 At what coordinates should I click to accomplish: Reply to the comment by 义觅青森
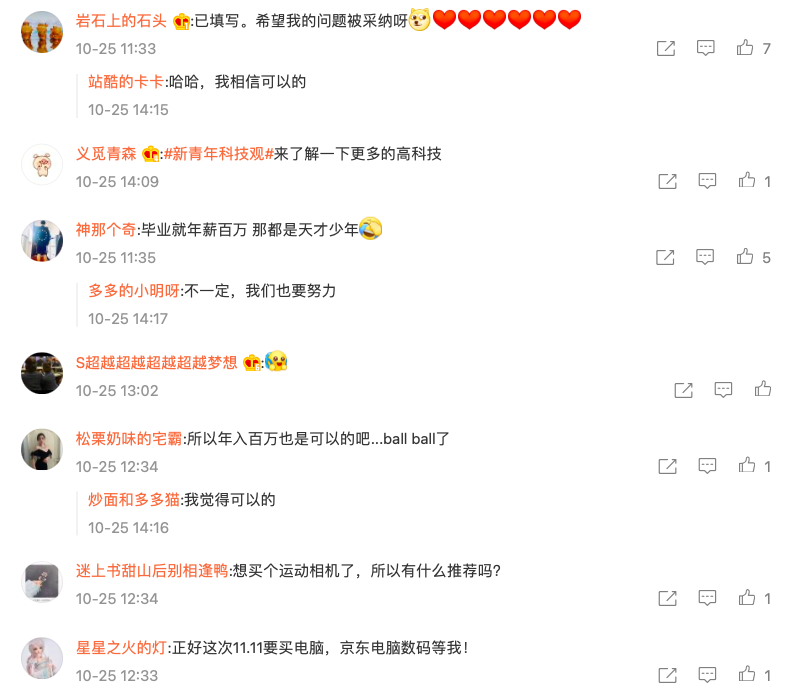707,181
